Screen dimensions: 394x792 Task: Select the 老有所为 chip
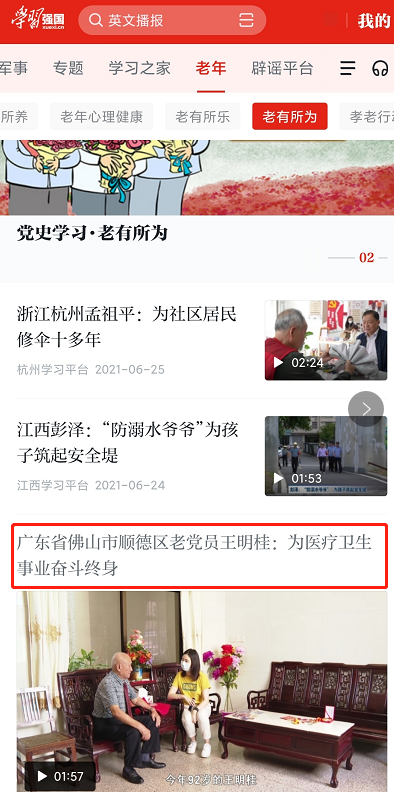coord(290,117)
